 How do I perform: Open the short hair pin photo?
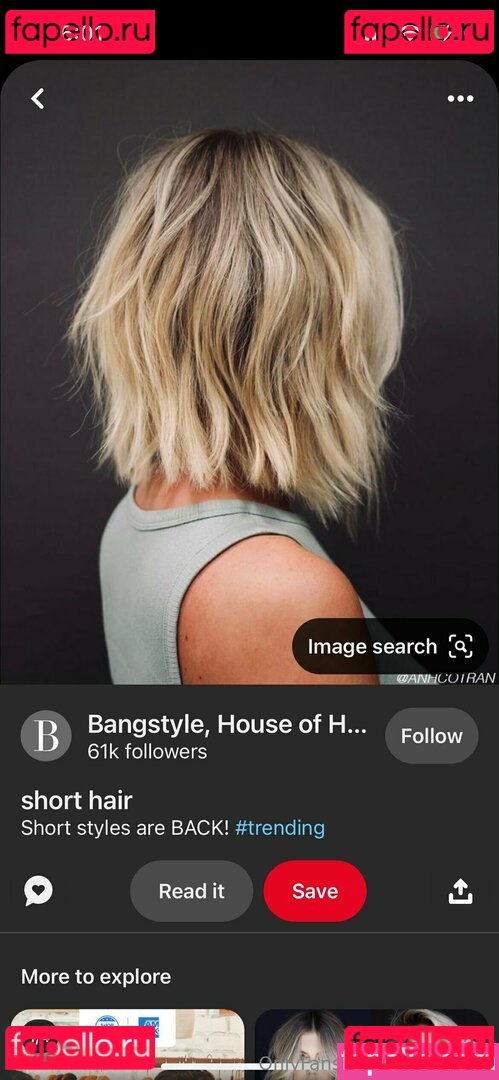point(250,372)
